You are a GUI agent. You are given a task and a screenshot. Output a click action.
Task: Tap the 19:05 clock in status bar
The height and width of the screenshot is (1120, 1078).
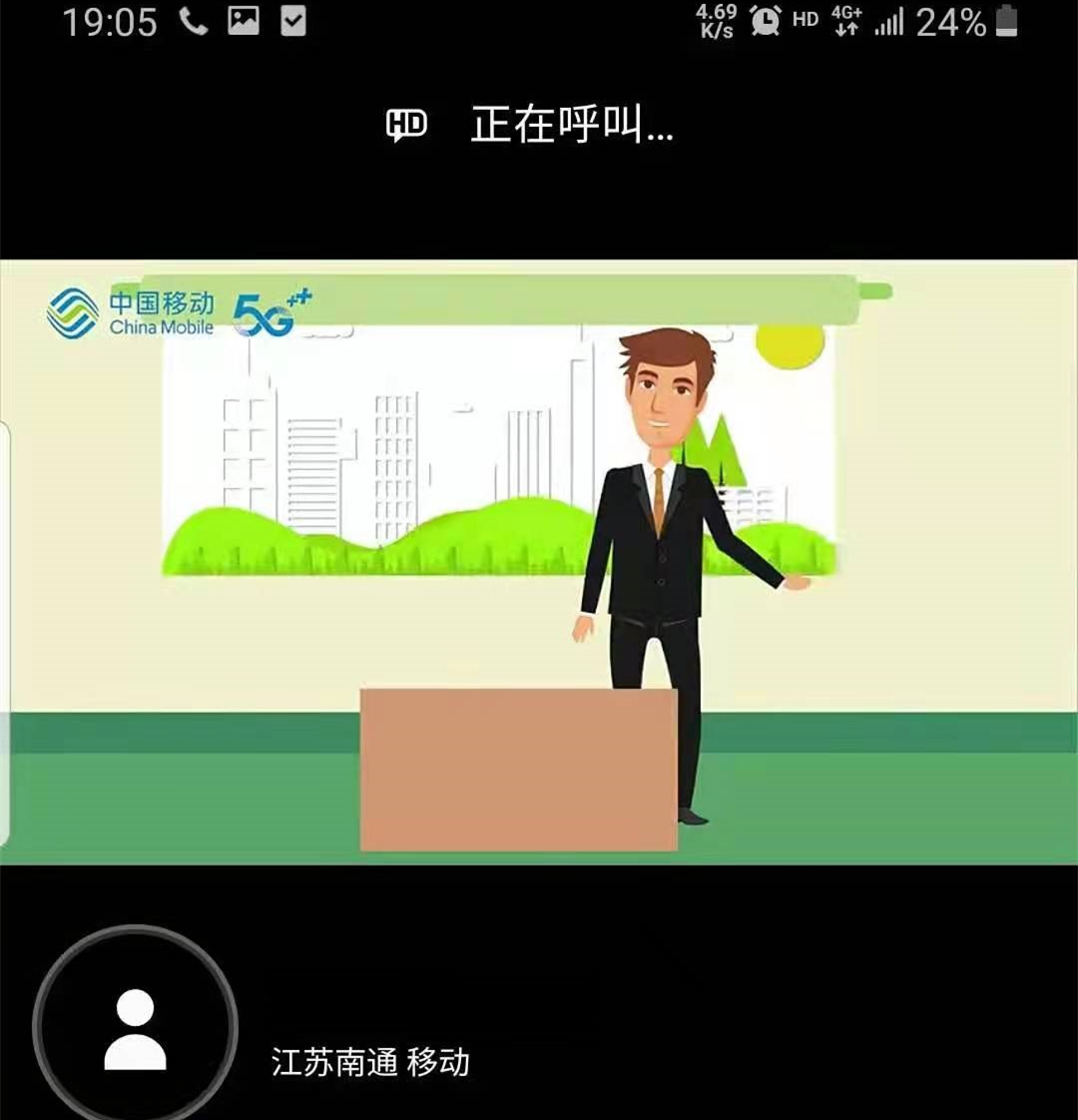pyautogui.click(x=110, y=22)
